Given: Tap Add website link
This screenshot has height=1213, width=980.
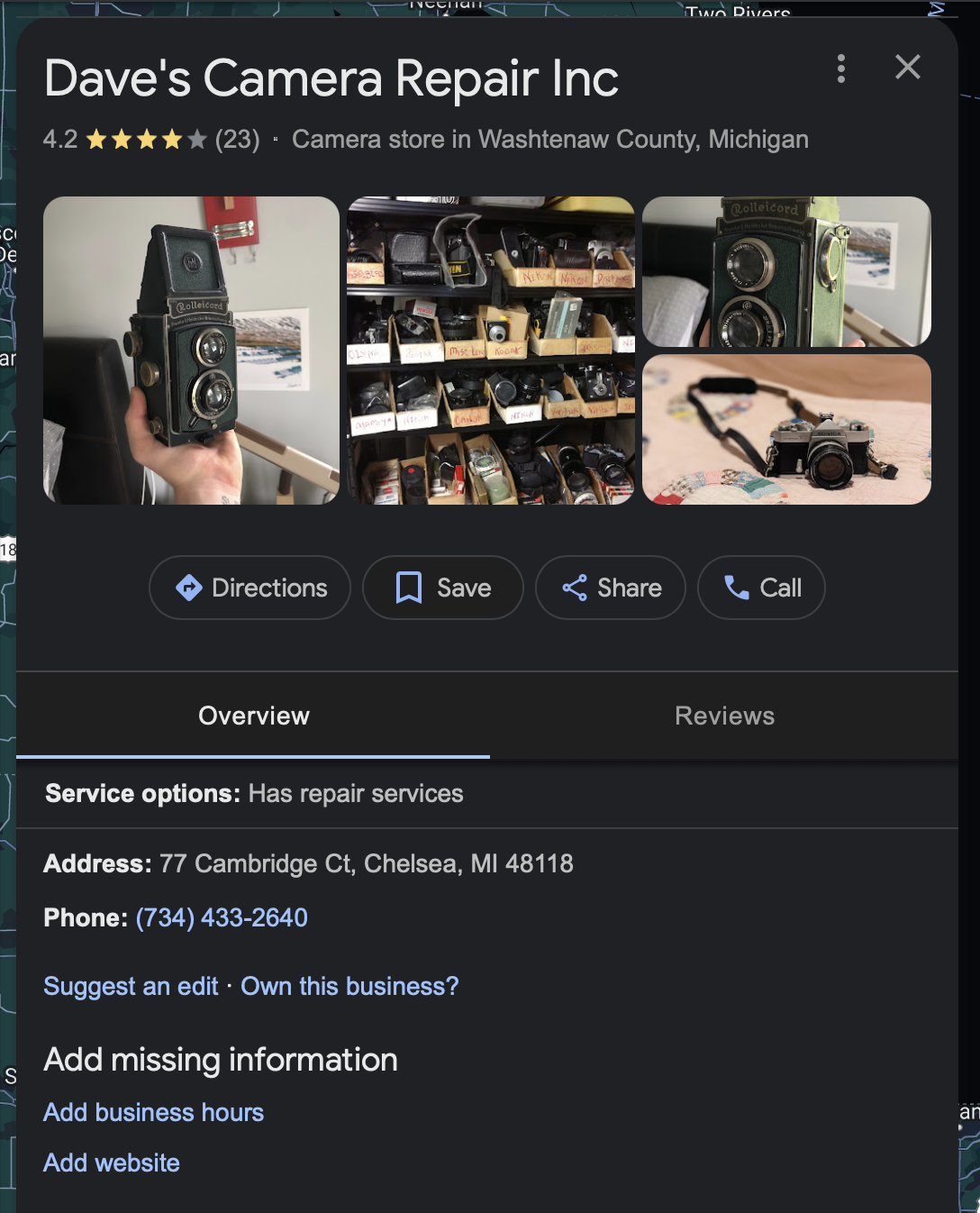Looking at the screenshot, I should coord(112,1163).
